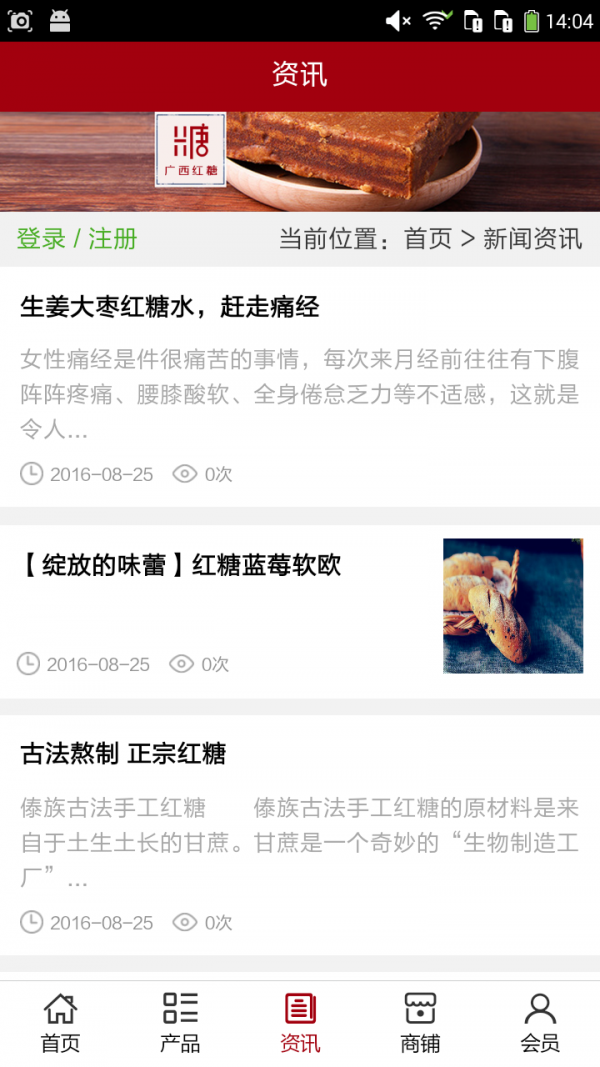The width and height of the screenshot is (600, 1067).
Task: Go to 首页 via the breadcrumb
Action: (428, 239)
